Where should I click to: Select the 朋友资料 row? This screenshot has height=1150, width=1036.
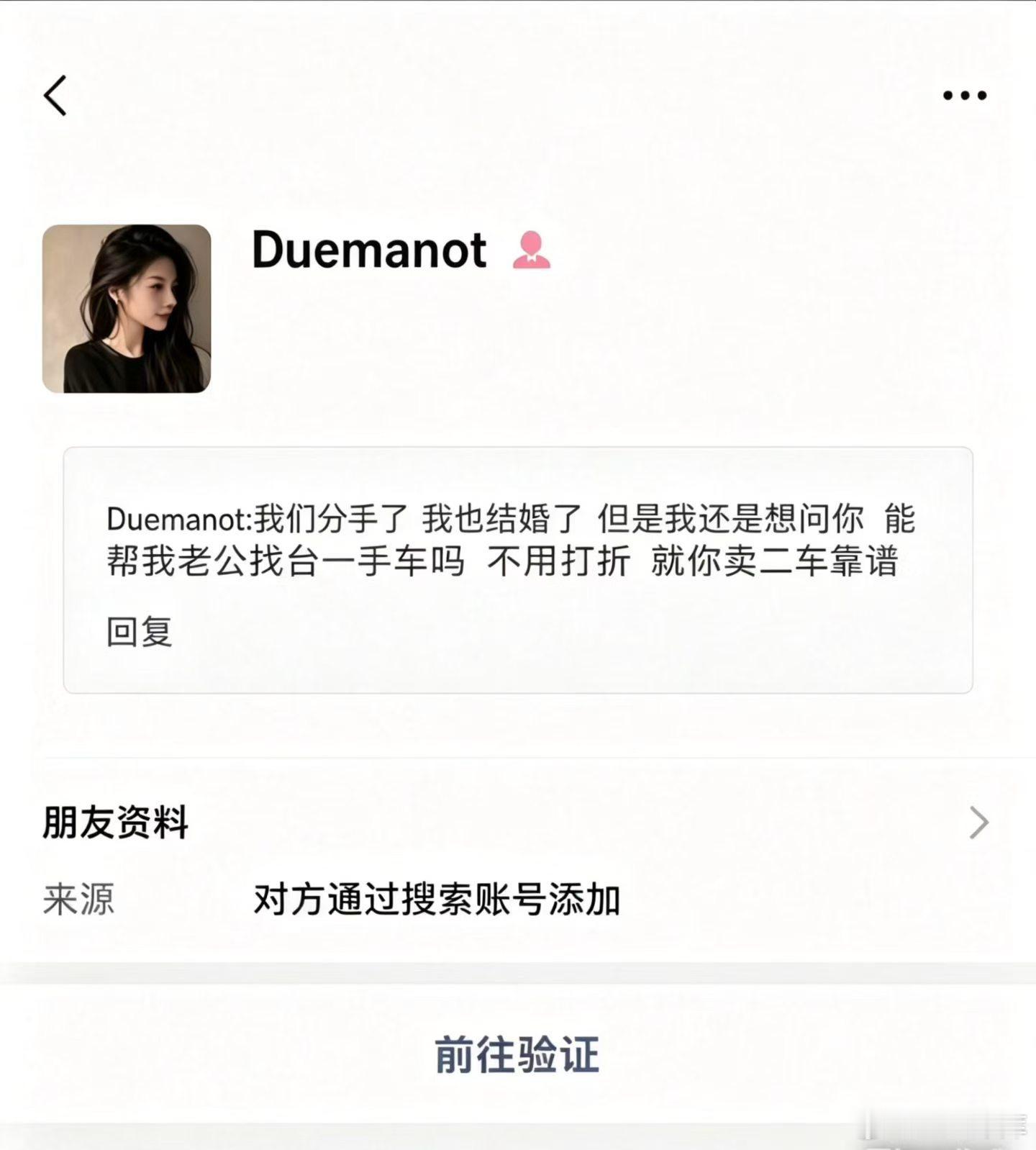click(504, 825)
